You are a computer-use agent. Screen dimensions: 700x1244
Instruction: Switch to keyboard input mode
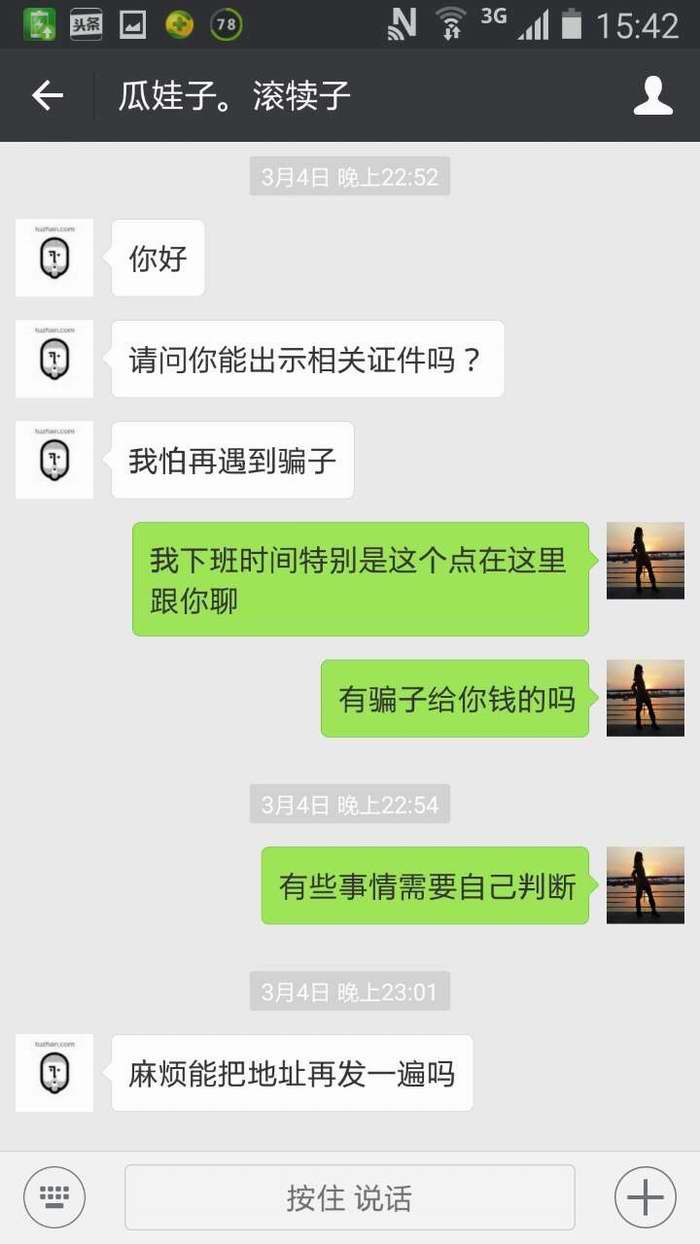[54, 1197]
